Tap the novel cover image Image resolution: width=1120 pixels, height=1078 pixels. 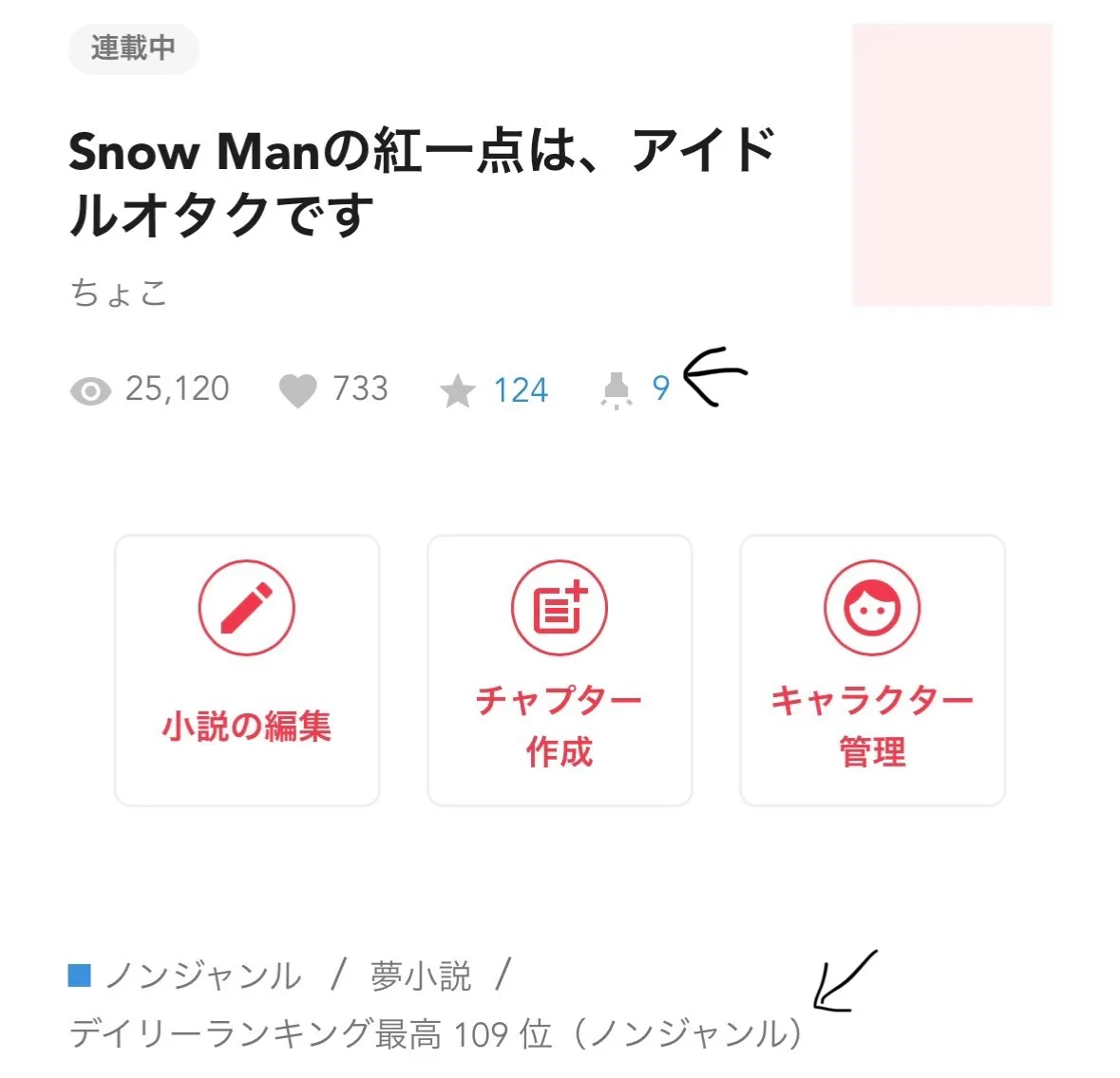(x=951, y=165)
